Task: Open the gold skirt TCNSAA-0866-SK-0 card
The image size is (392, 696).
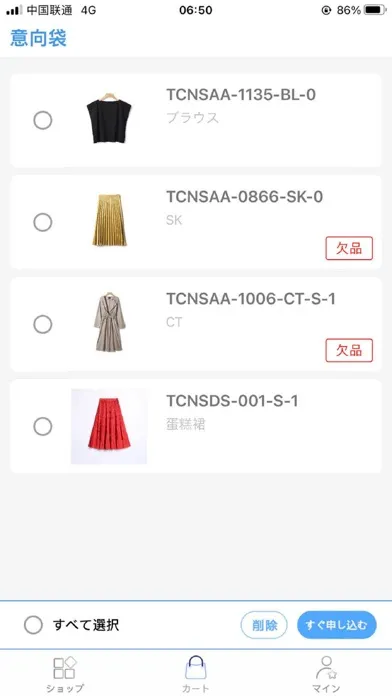Action: pos(196,222)
